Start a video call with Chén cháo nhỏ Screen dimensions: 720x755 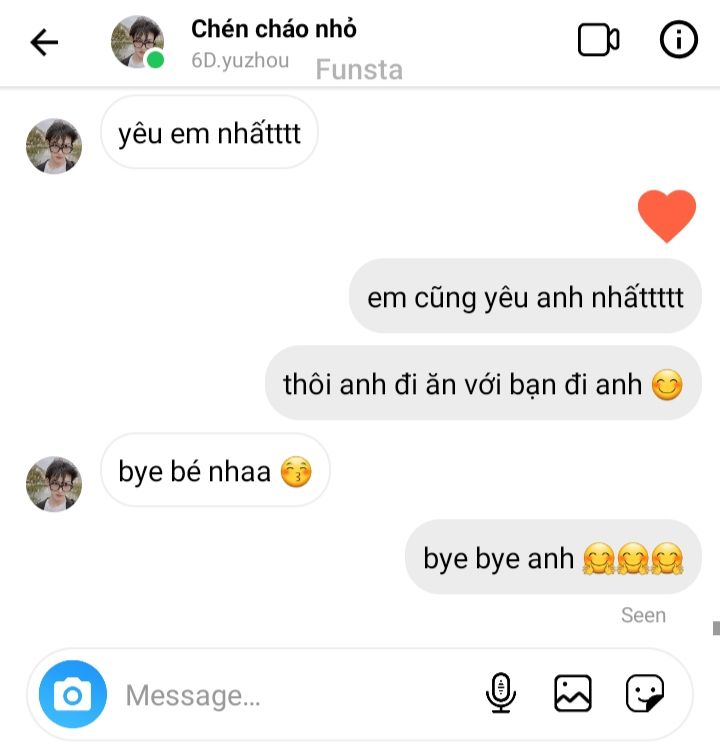pos(598,40)
